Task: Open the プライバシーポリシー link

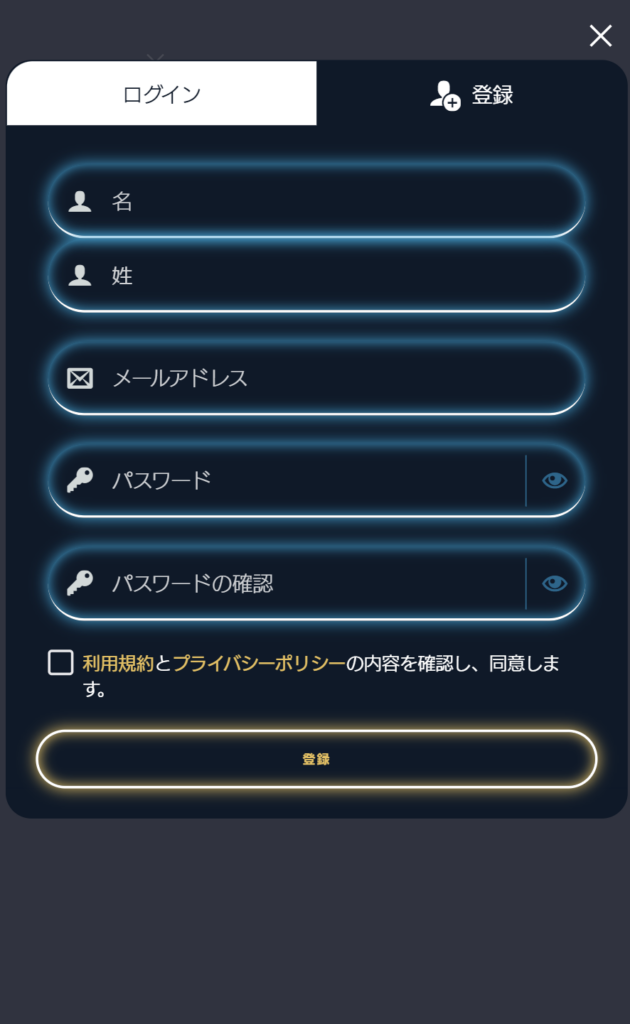Action: 259,663
